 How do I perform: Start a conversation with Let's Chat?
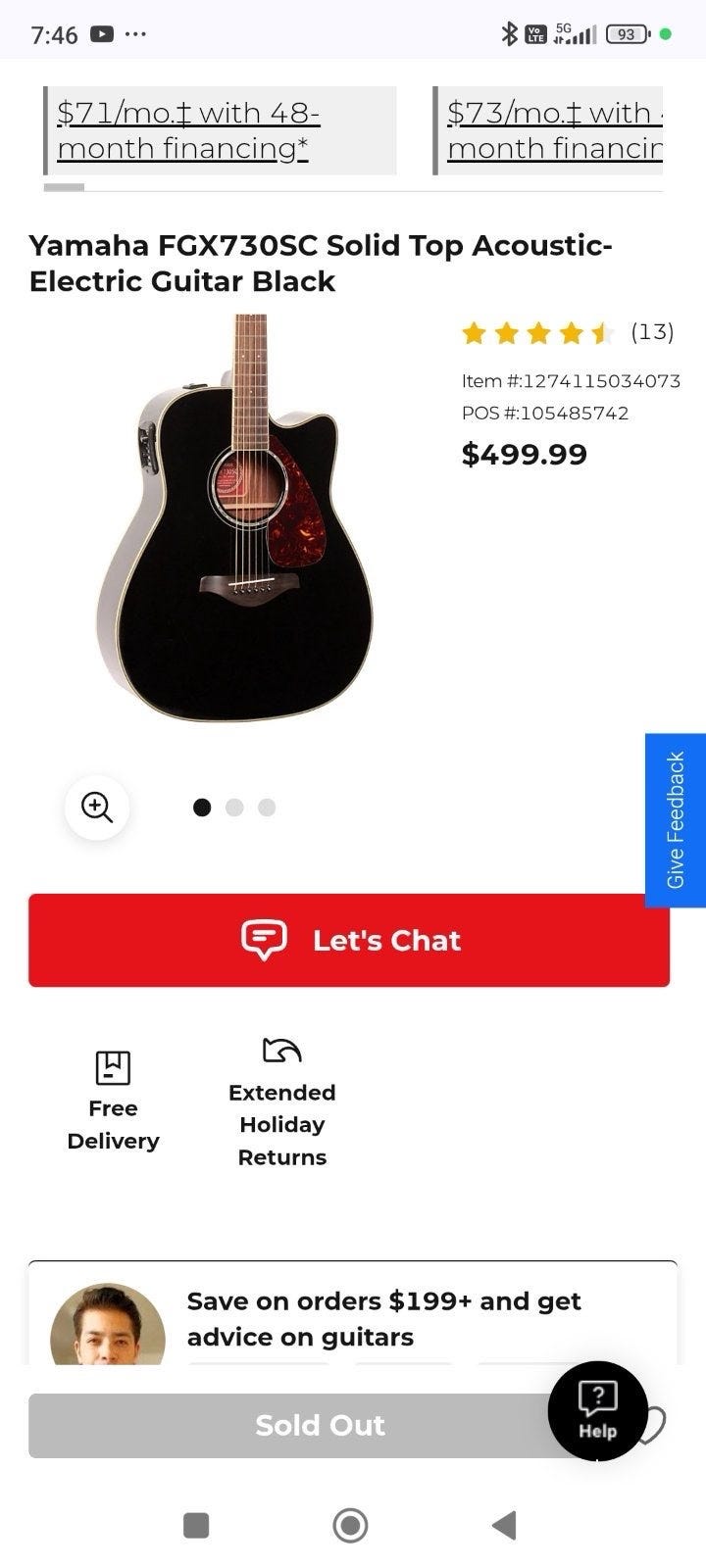349,940
